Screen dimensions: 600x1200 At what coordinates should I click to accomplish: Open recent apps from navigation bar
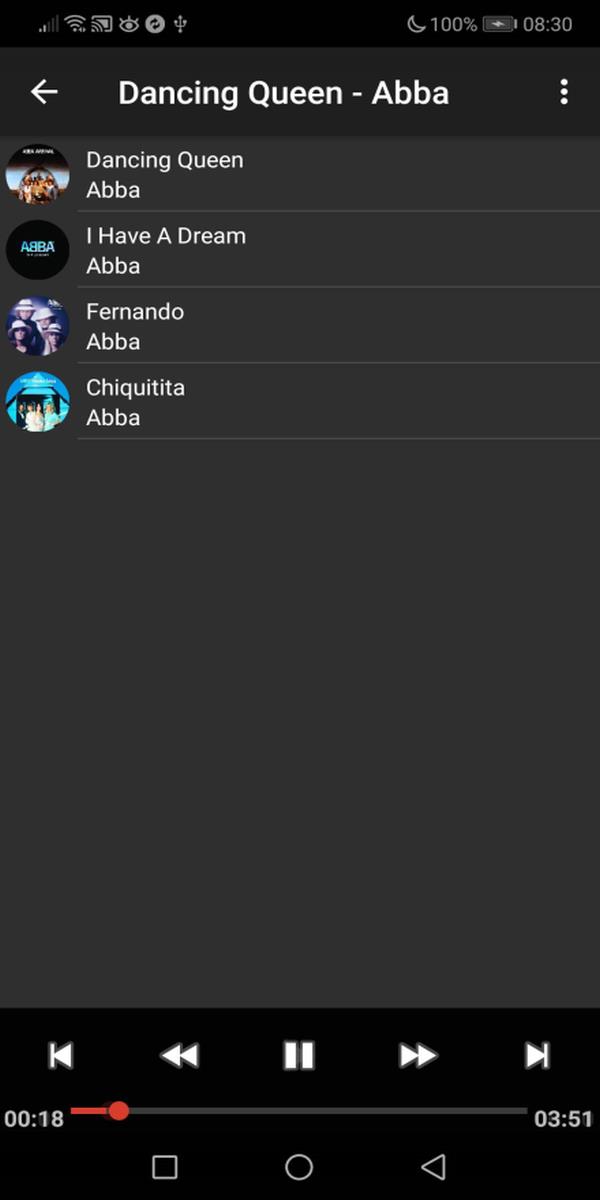165,1167
